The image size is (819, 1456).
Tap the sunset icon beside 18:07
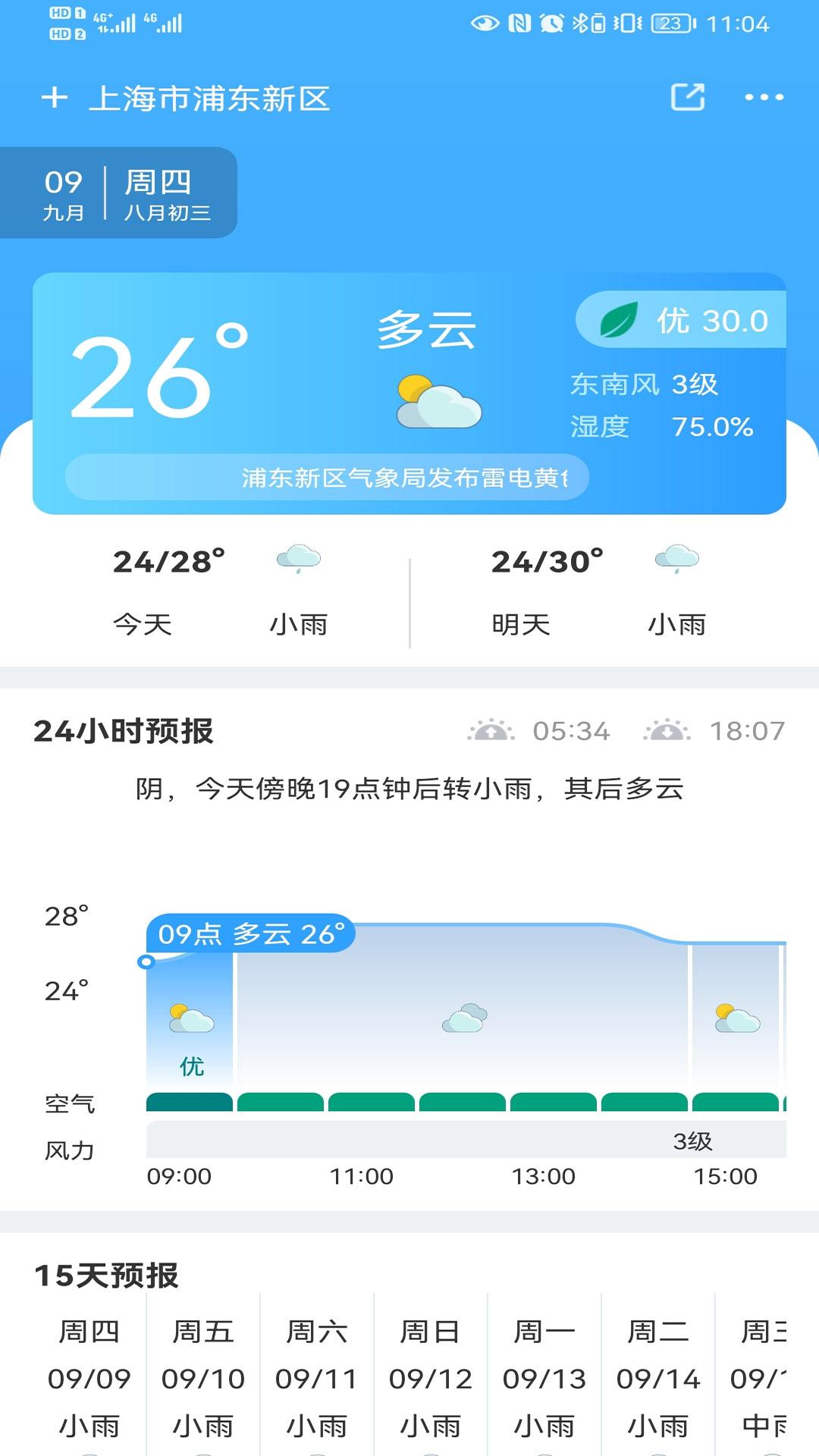point(664,731)
